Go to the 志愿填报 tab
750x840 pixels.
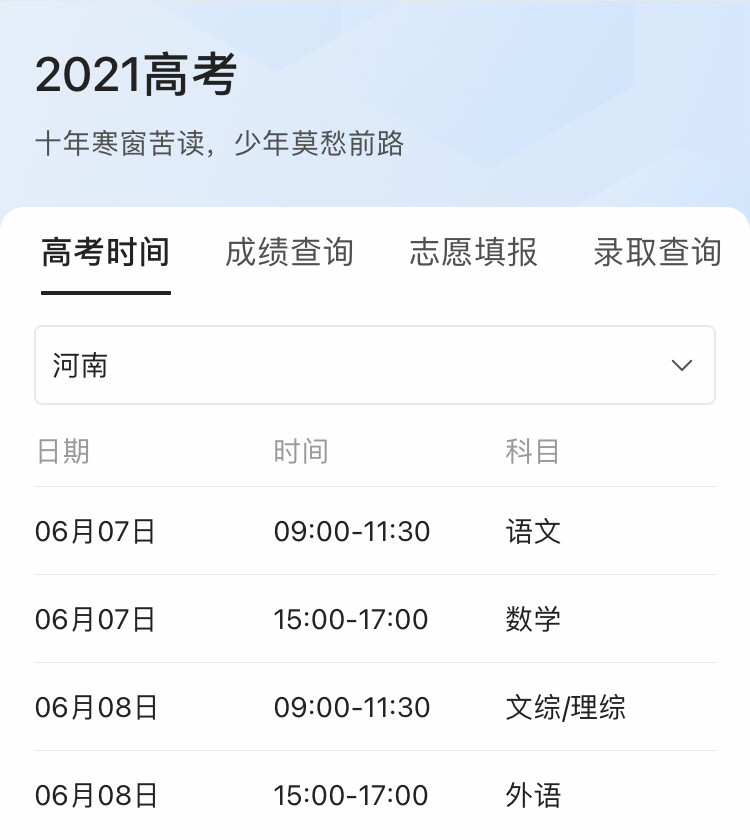(473, 252)
